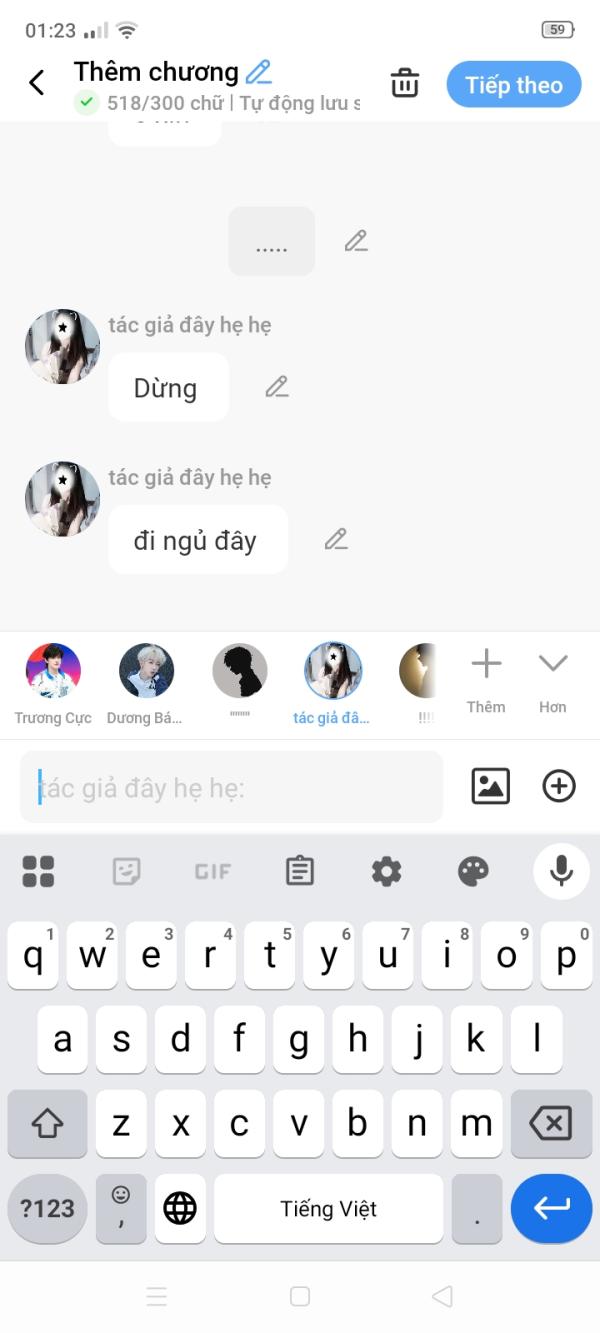This screenshot has height=1333, width=600.
Task: Add a new character with Thêm
Action: (x=486, y=680)
